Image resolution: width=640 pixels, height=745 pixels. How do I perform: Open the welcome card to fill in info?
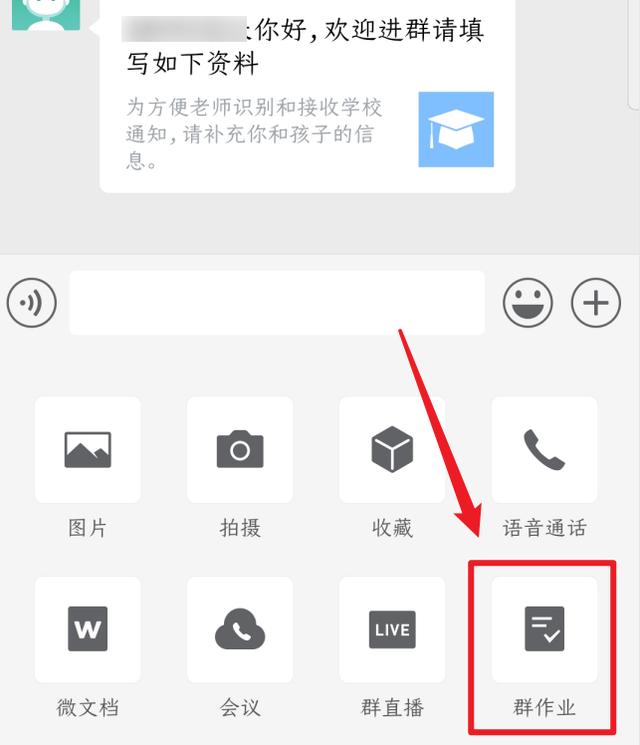[x=307, y=95]
